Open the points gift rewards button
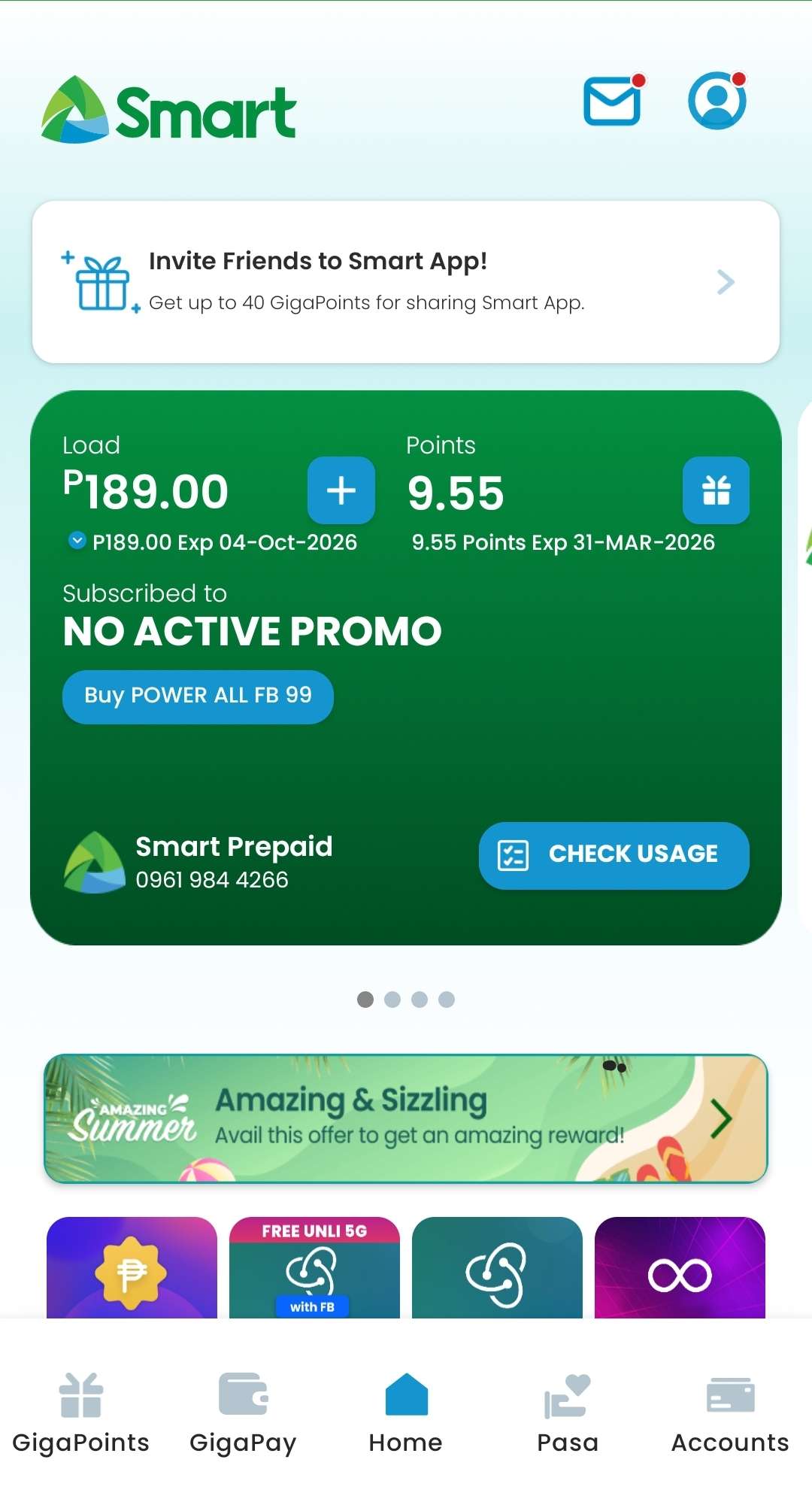 716,490
